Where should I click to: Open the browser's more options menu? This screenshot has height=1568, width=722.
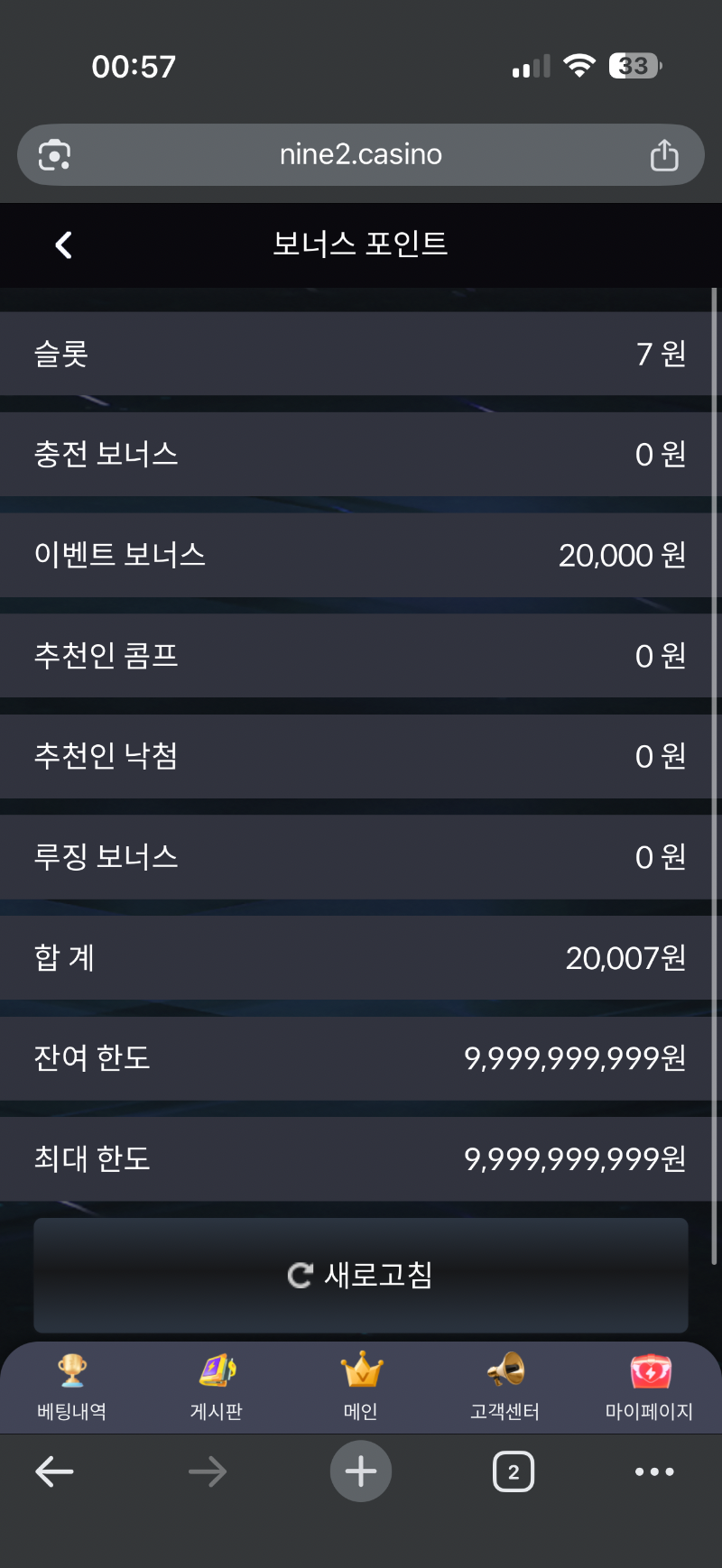coord(654,1471)
